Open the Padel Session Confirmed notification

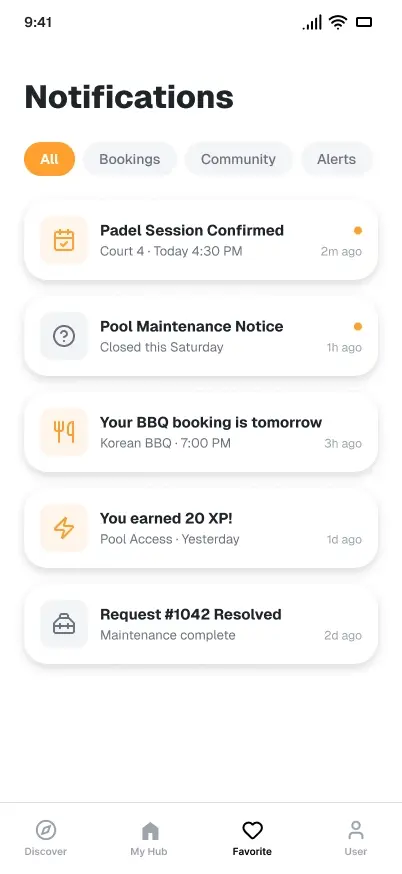(x=201, y=240)
